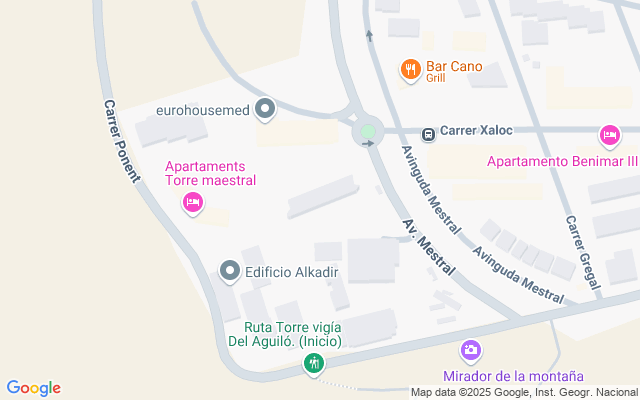Select the Ruta Torre vigía Del Aguiló pin

point(314,365)
